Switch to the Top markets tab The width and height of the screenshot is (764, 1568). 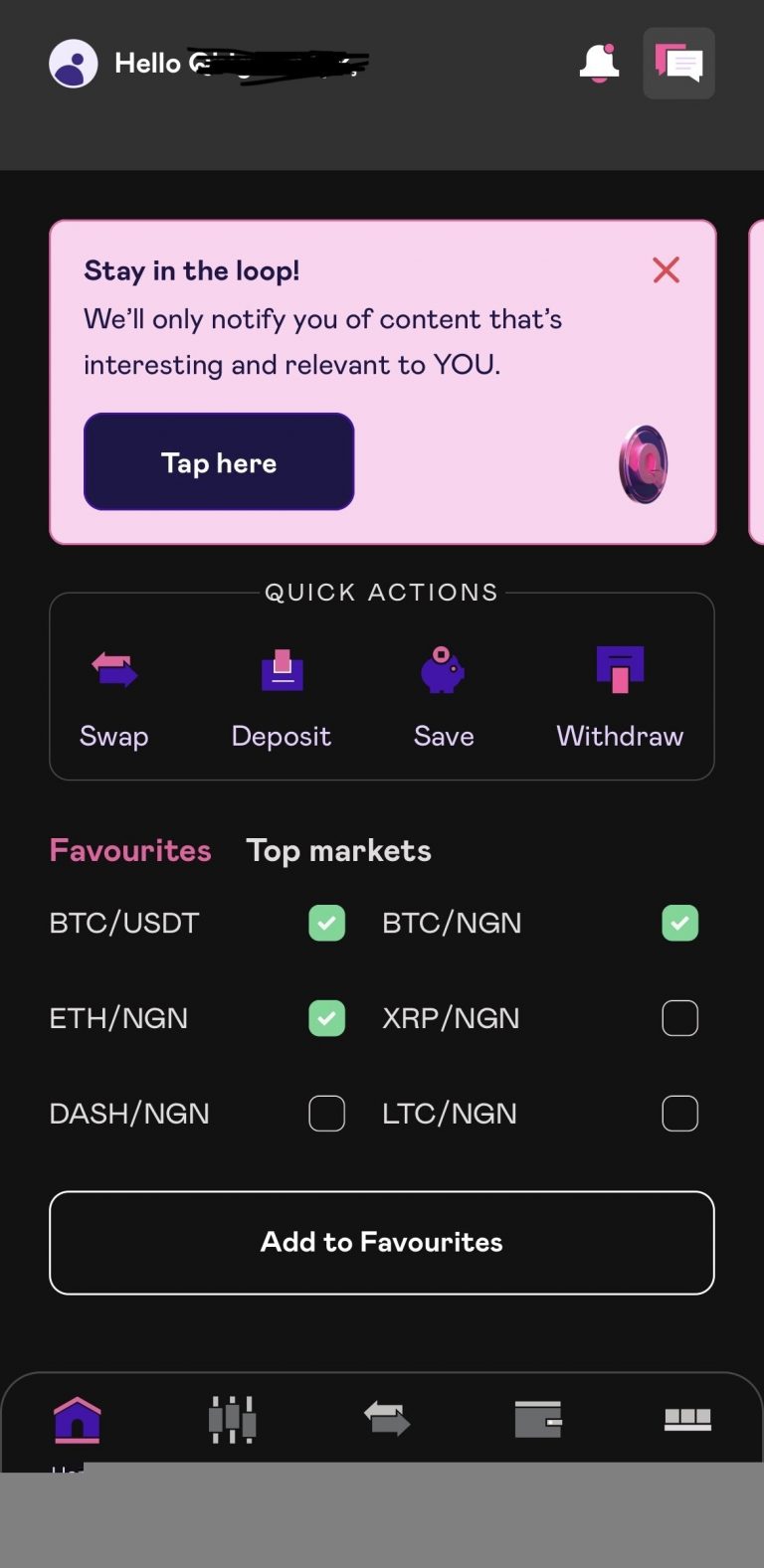coord(338,850)
